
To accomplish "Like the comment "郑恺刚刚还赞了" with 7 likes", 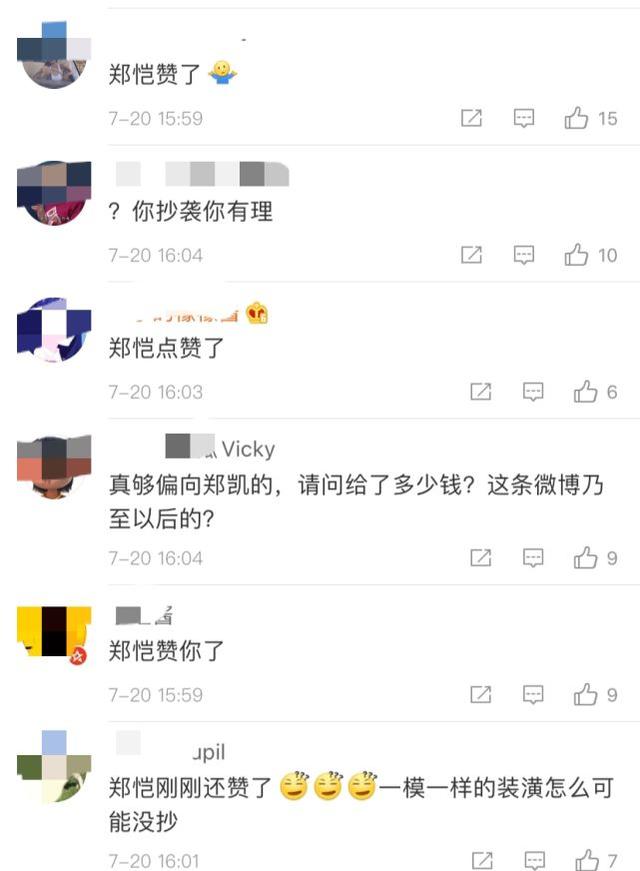I will pyautogui.click(x=586, y=861).
